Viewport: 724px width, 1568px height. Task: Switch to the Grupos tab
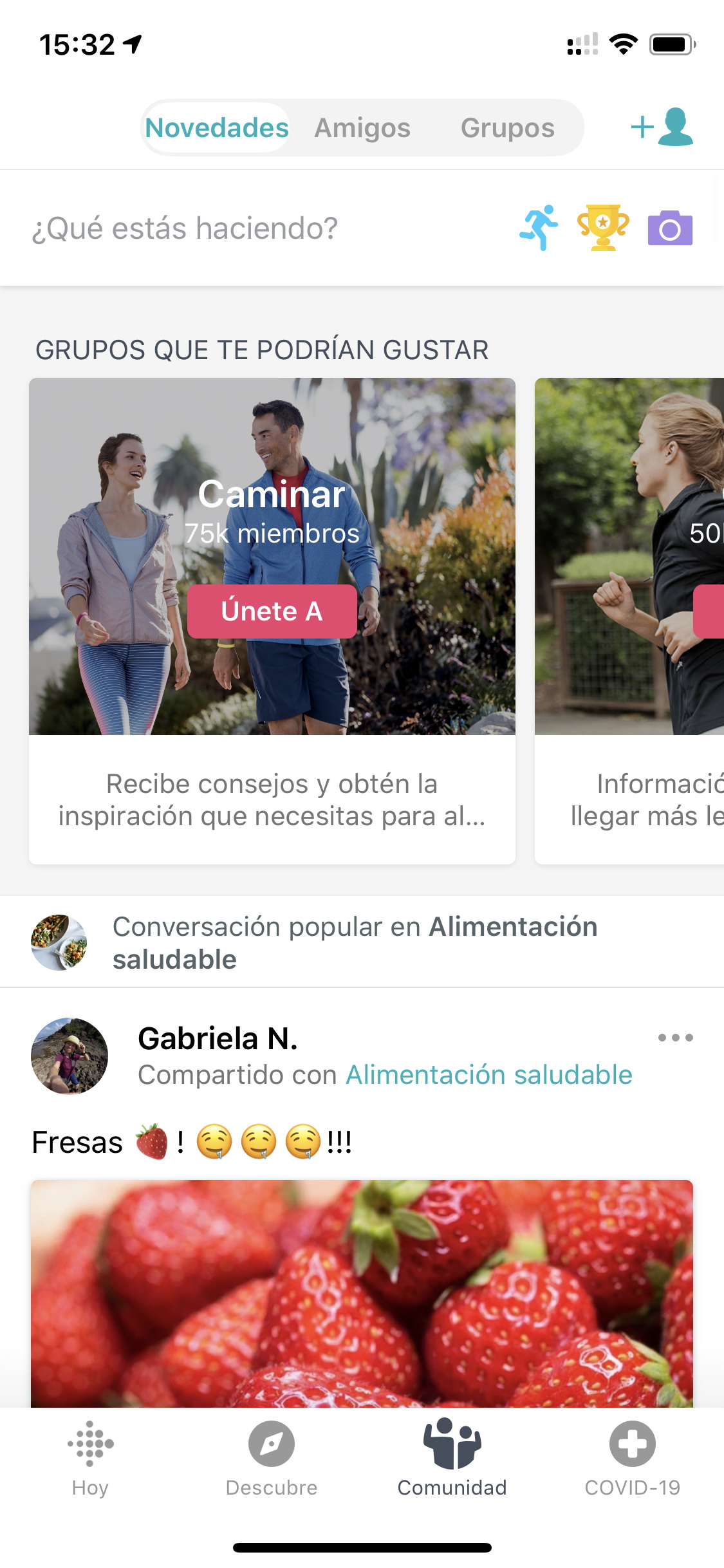[x=507, y=127]
